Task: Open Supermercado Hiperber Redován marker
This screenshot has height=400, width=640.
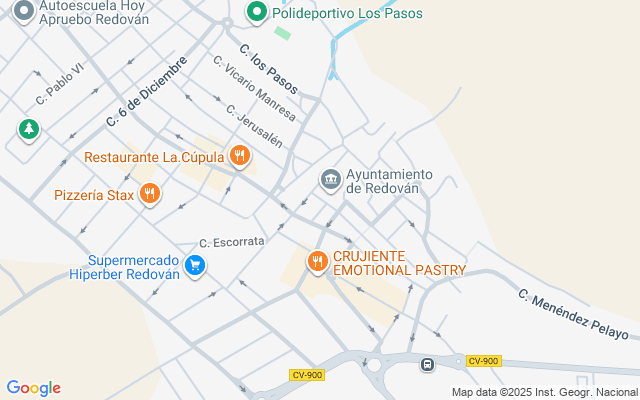Action: coord(195,265)
